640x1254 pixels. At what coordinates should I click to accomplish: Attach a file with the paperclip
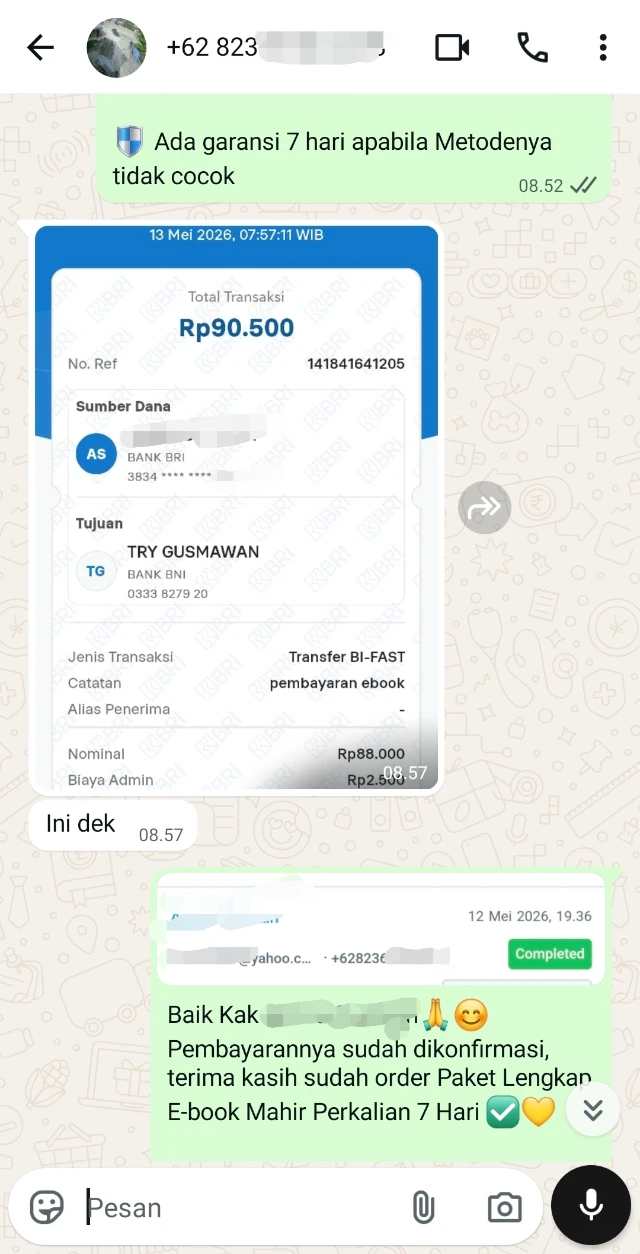pyautogui.click(x=423, y=1207)
